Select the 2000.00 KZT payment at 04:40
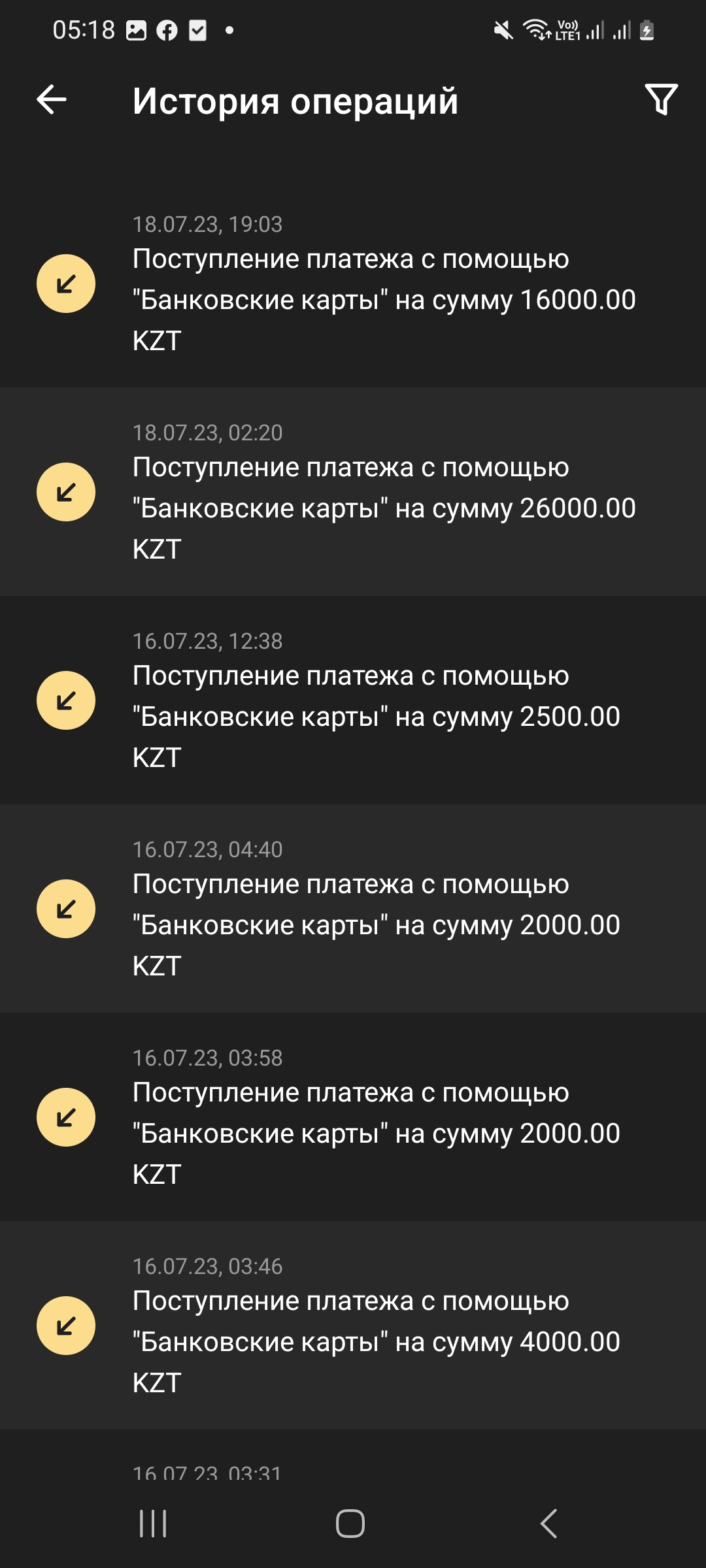 click(x=353, y=908)
